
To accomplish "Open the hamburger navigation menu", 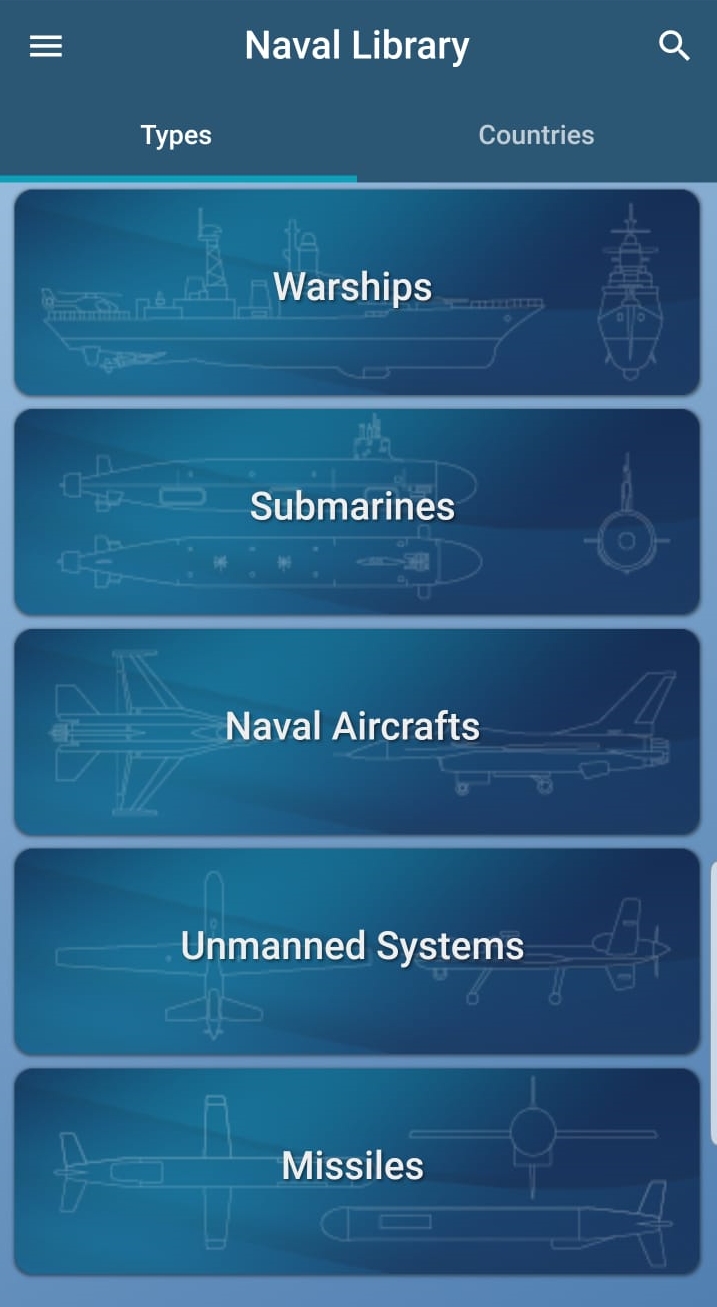I will (x=46, y=46).
